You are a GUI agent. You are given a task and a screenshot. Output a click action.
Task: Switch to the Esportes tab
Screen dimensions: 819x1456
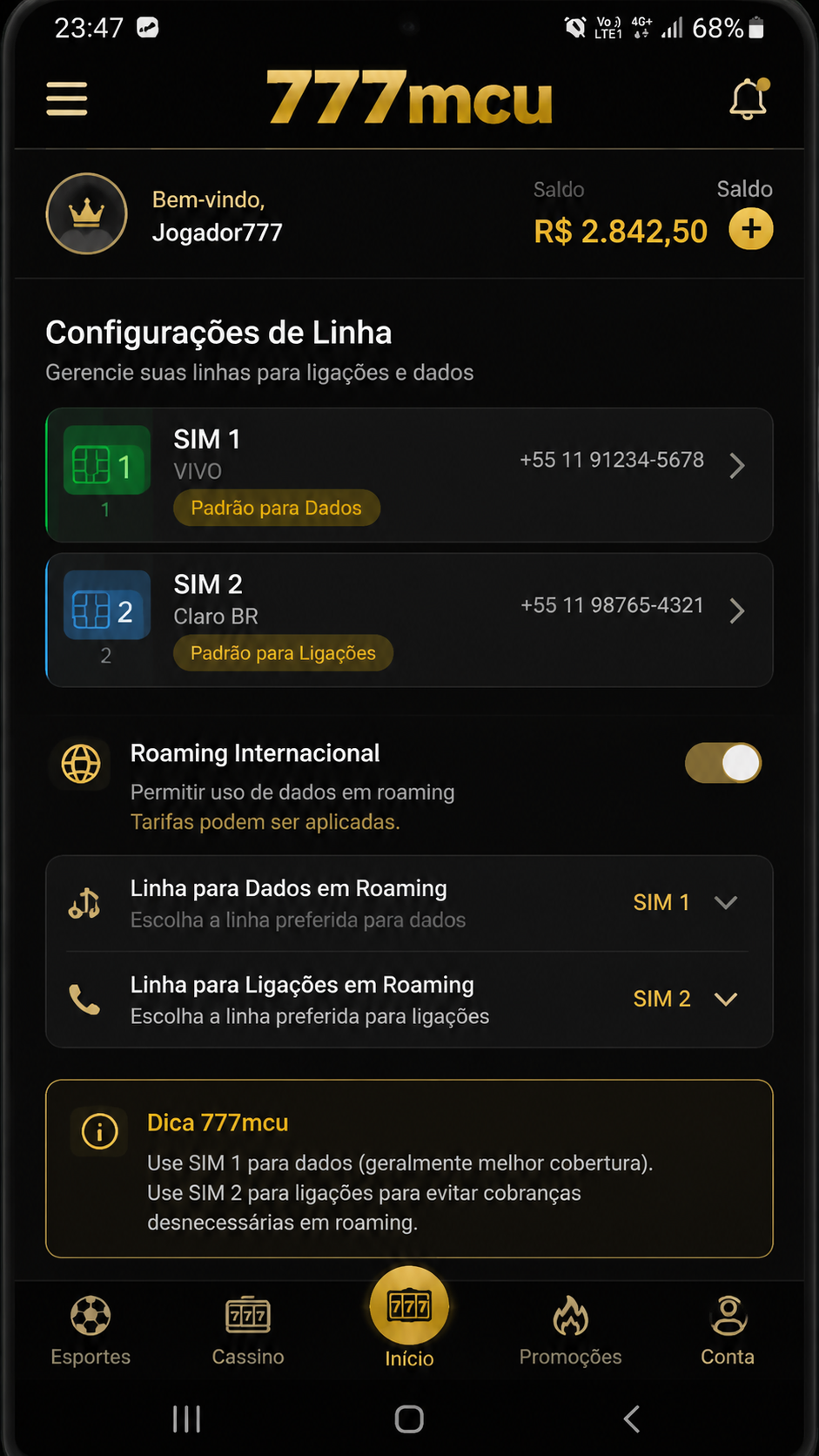click(91, 1331)
